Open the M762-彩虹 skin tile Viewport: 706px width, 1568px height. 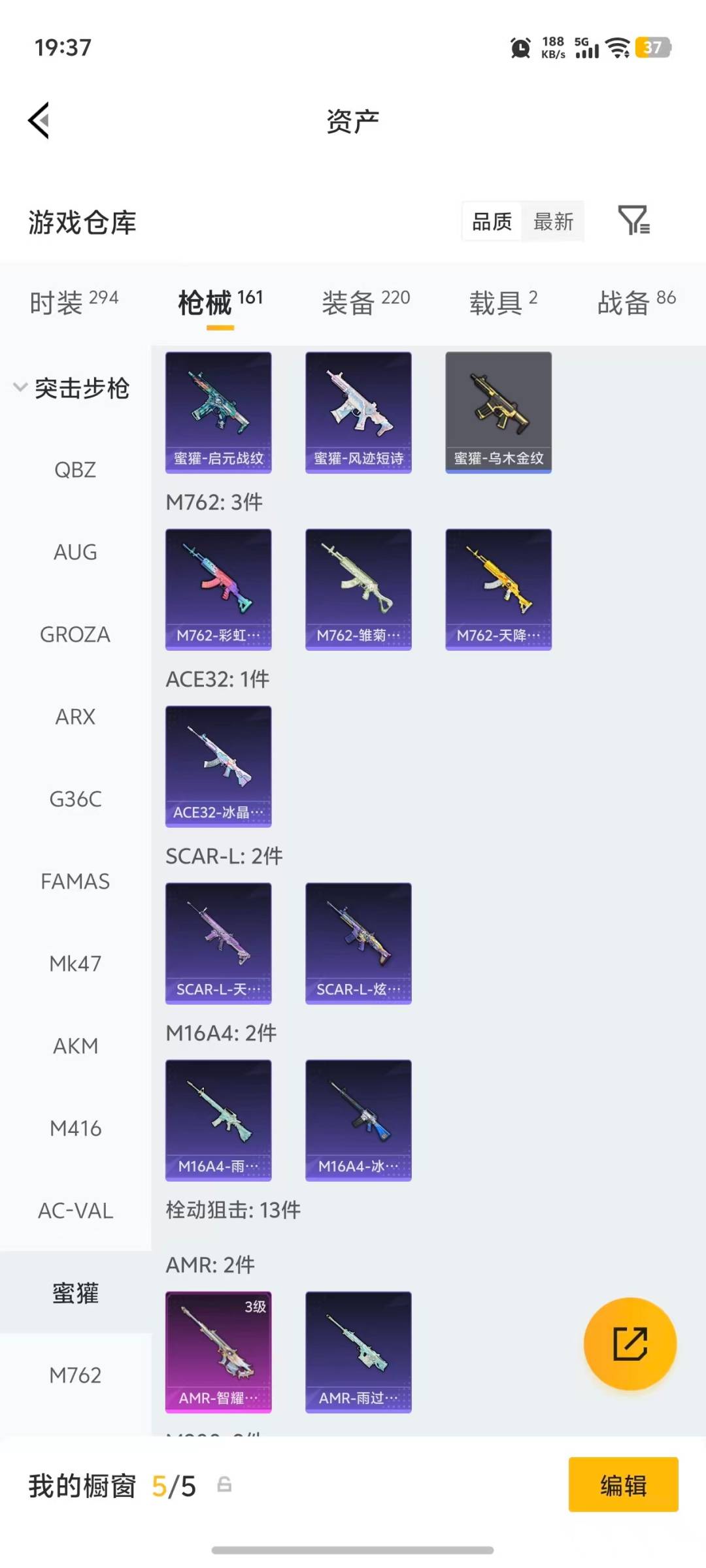pos(218,589)
